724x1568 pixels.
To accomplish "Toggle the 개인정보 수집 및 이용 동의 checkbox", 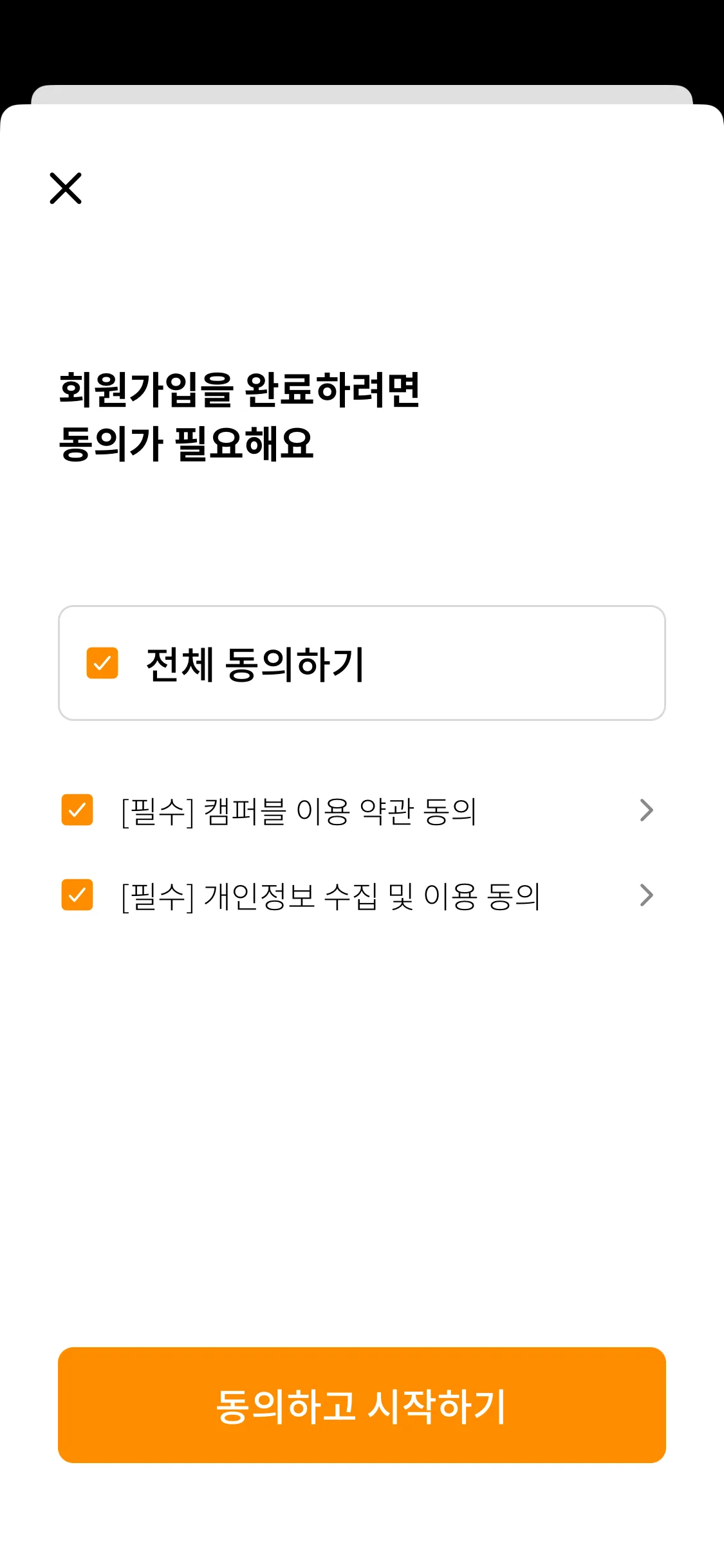I will 77,895.
